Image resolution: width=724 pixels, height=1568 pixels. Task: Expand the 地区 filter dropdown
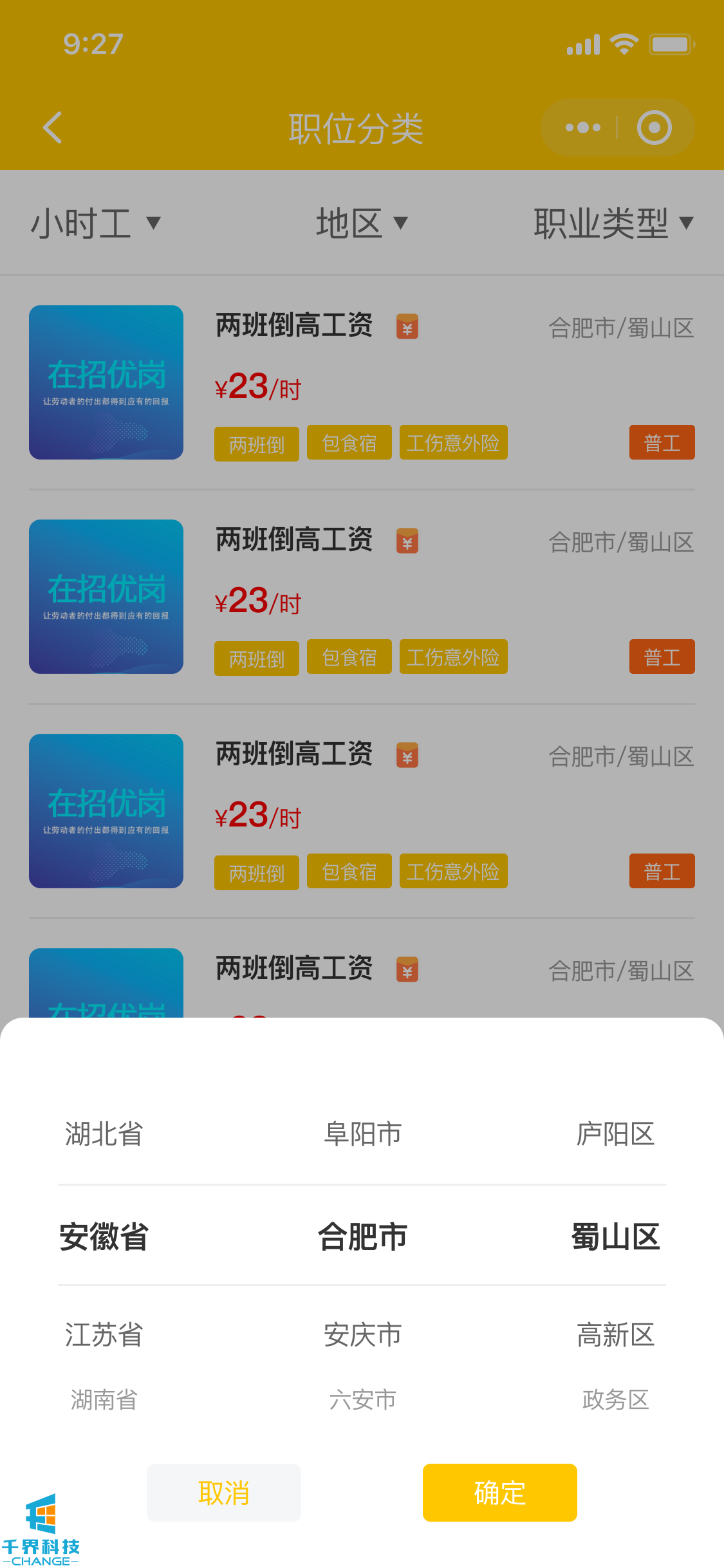coord(362,223)
